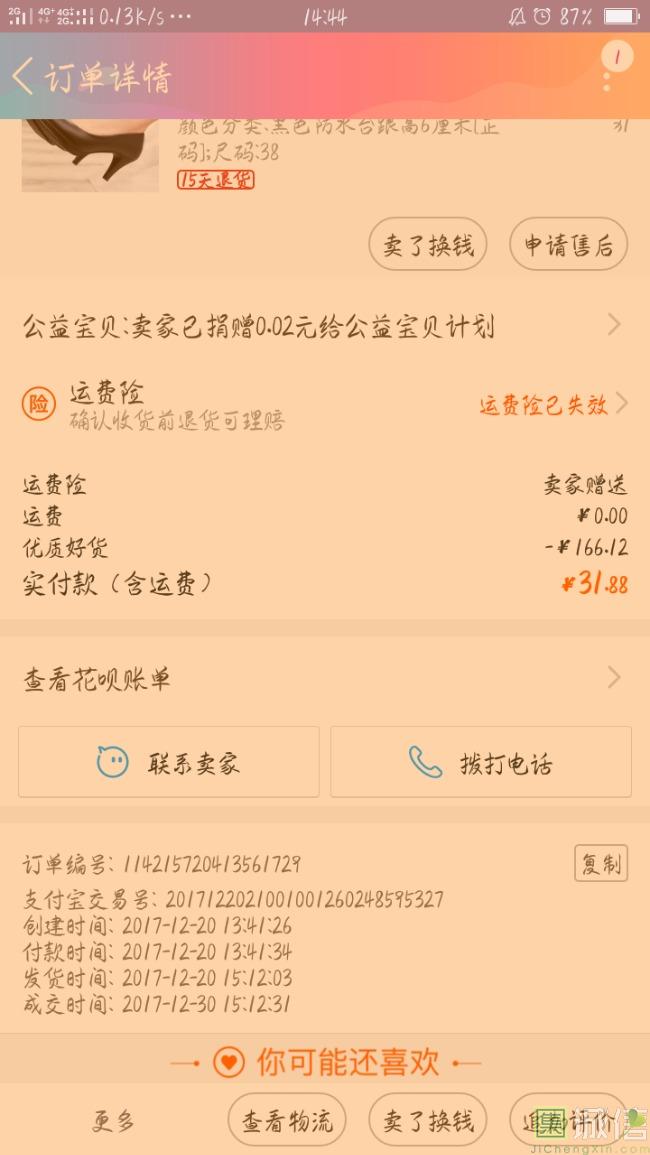This screenshot has height=1155, width=650.
Task: Check shipment tracking via 查看物流
Action: pos(287,1121)
